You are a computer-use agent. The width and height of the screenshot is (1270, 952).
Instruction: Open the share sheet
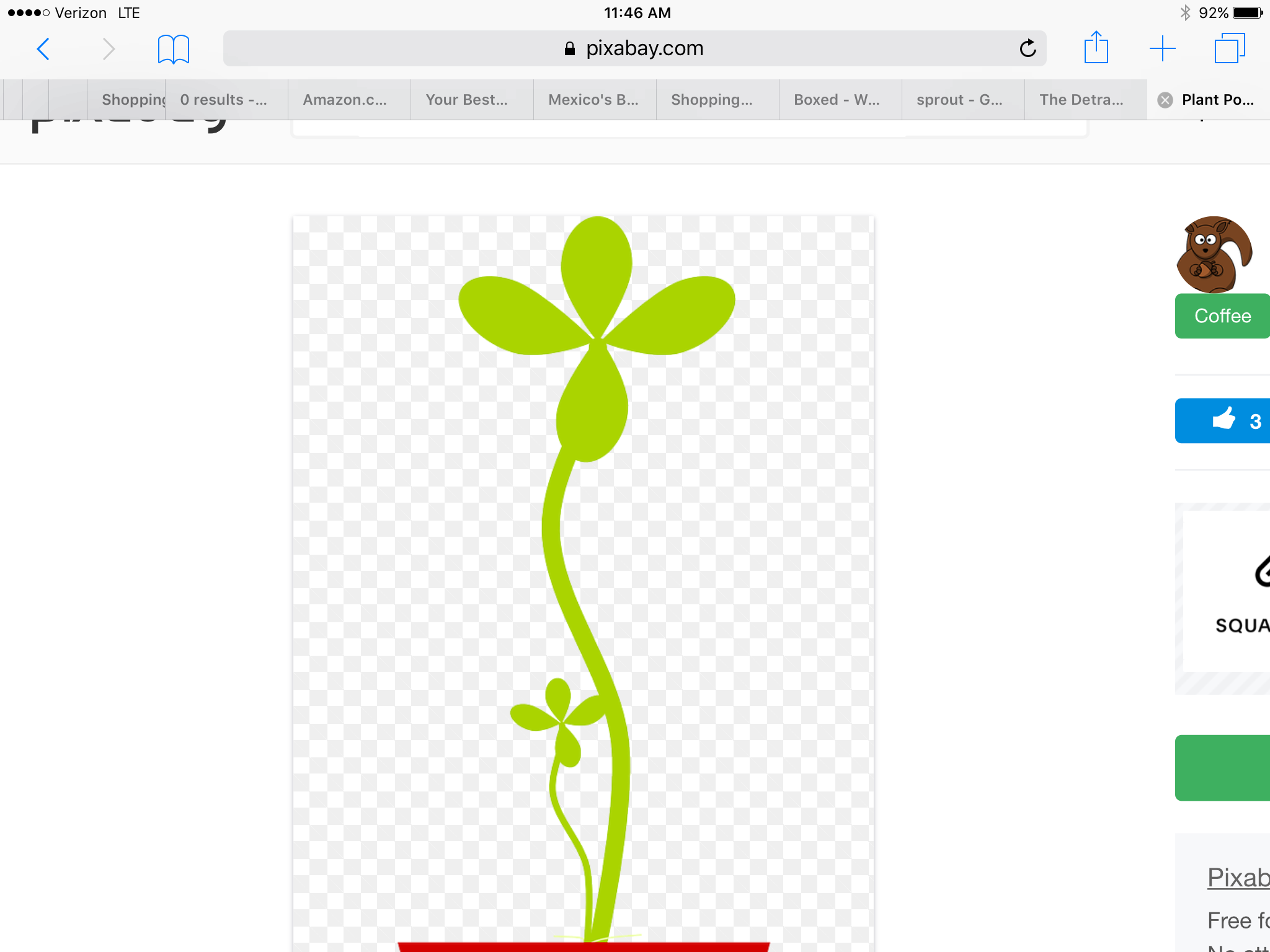(x=1096, y=48)
